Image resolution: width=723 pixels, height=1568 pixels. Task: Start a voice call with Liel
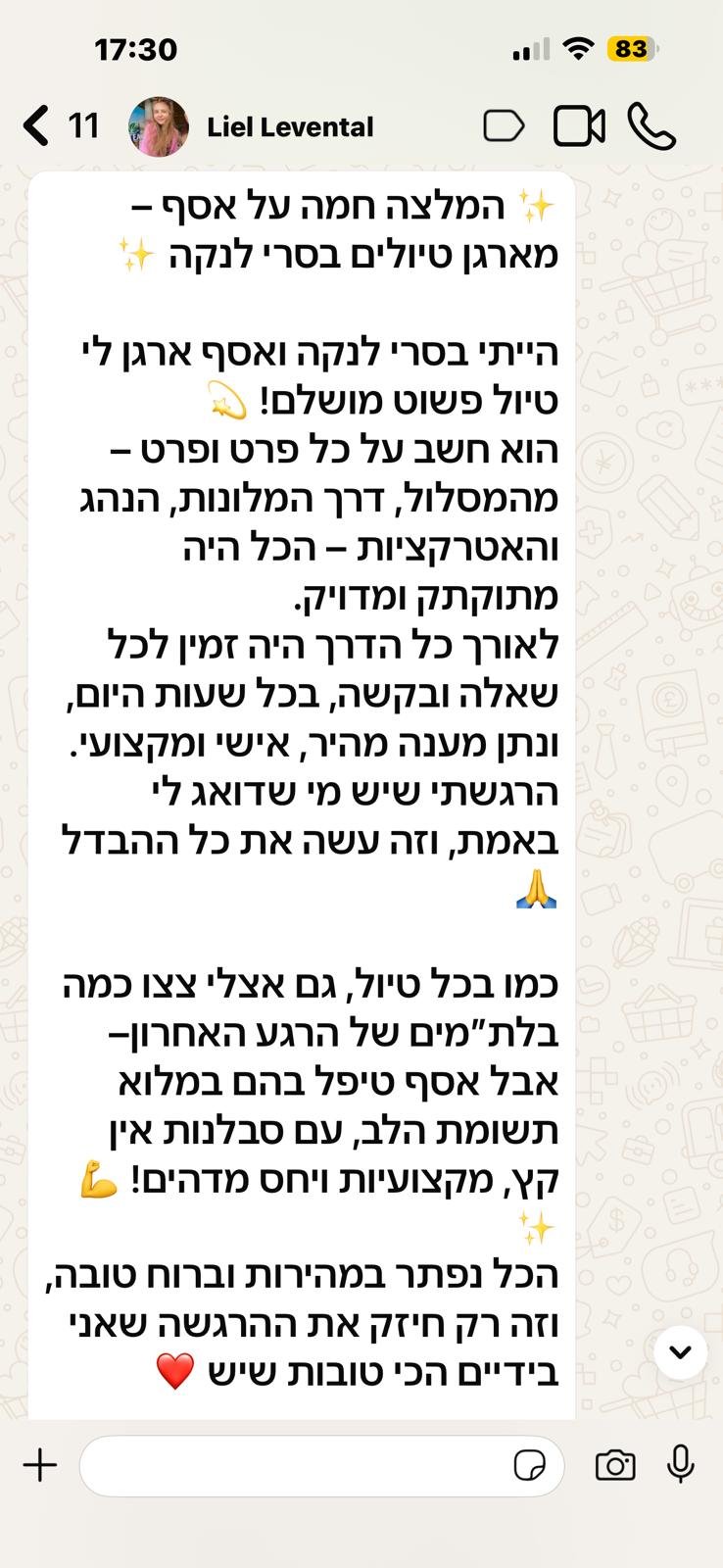(651, 126)
